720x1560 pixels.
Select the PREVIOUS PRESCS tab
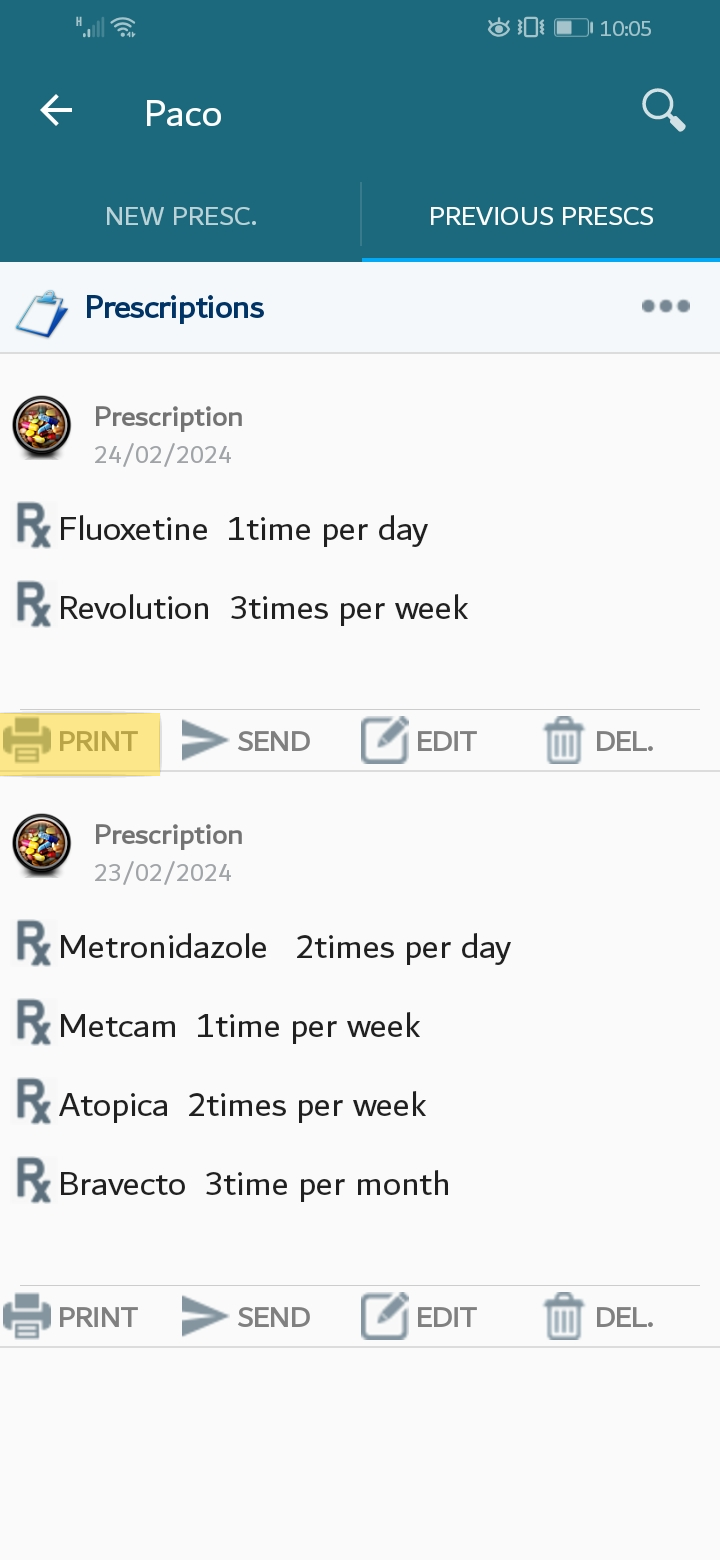coord(541,216)
